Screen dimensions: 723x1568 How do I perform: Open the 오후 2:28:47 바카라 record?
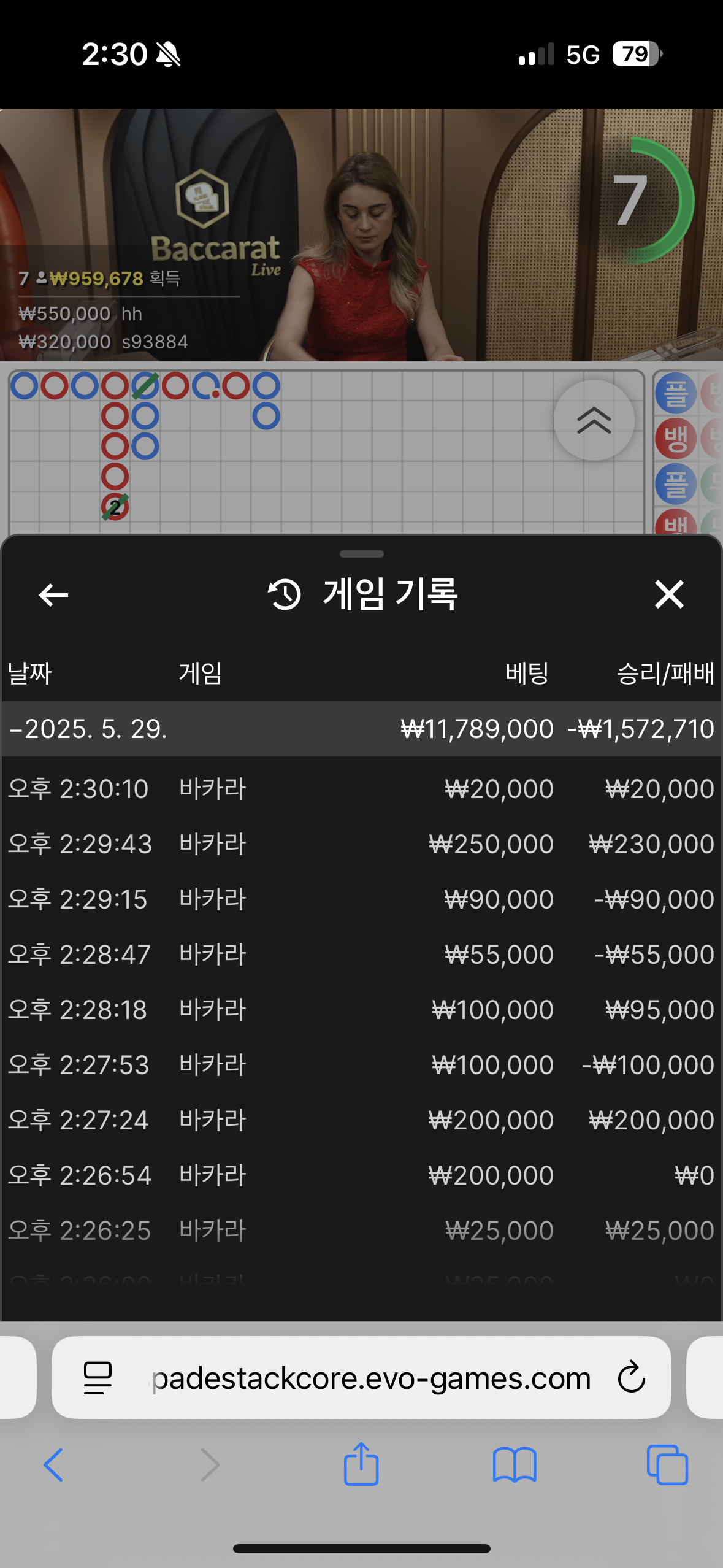pyautogui.click(x=361, y=954)
